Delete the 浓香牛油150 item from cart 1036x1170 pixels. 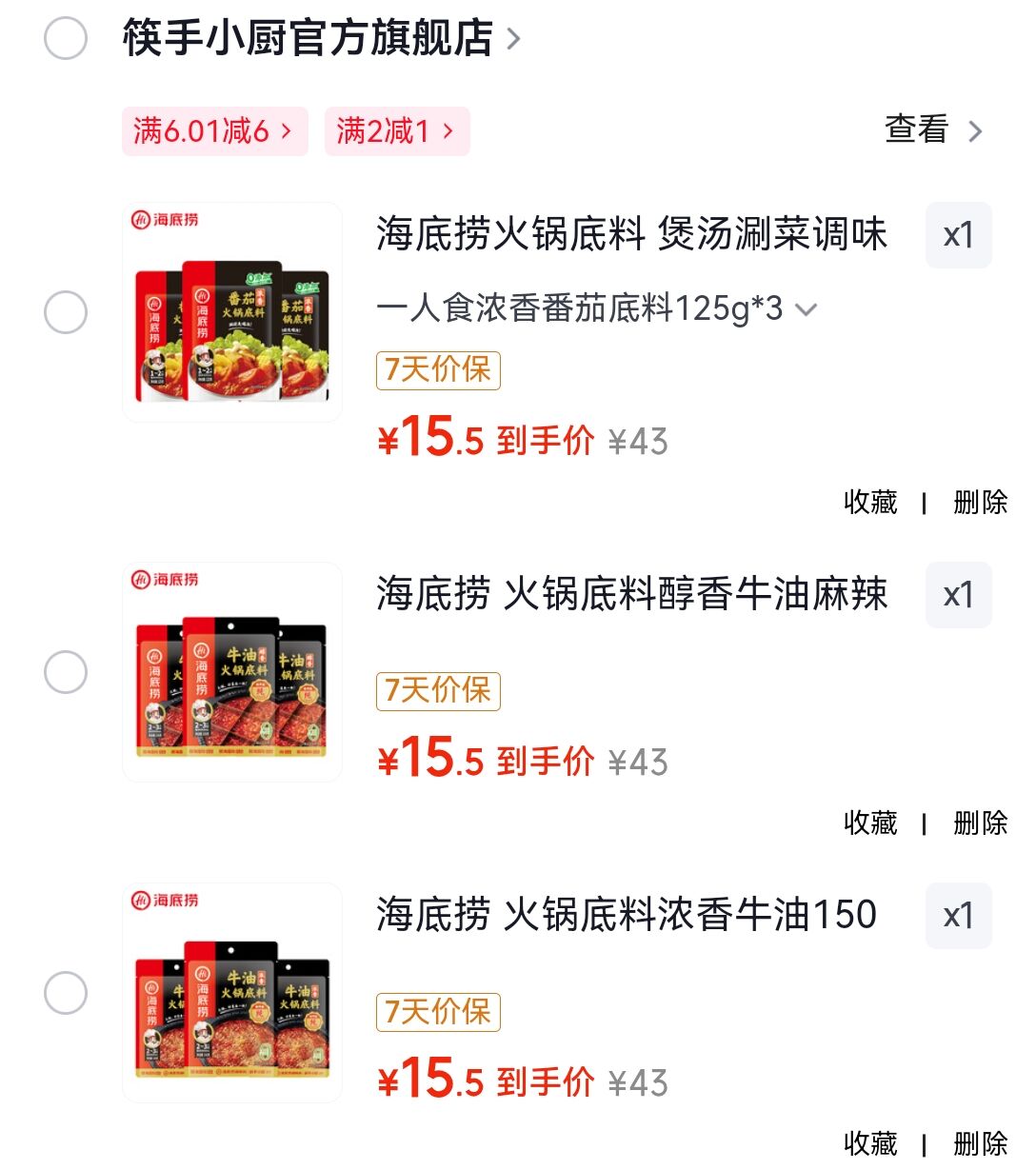pos(980,1143)
